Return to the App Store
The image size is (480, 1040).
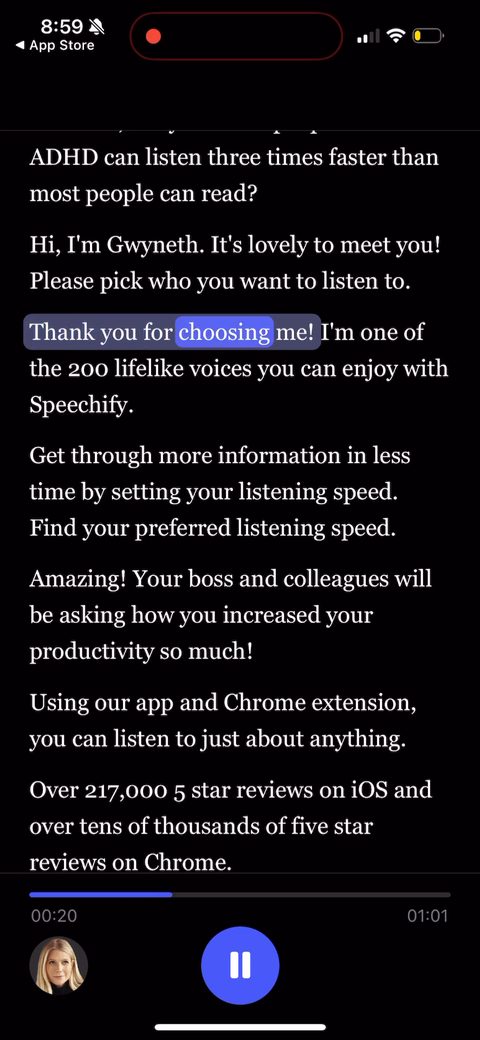click(x=54, y=46)
